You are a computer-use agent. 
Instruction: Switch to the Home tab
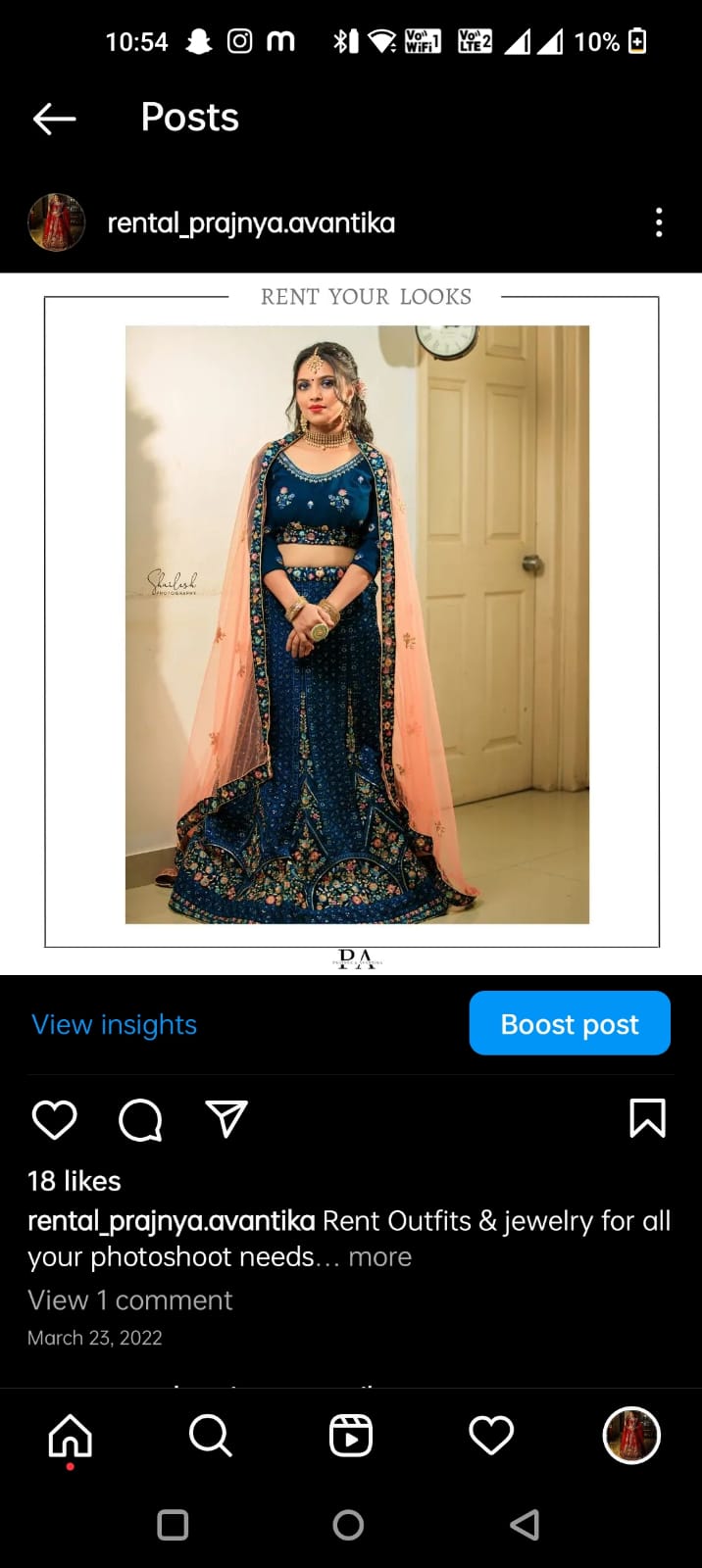coord(71,1437)
